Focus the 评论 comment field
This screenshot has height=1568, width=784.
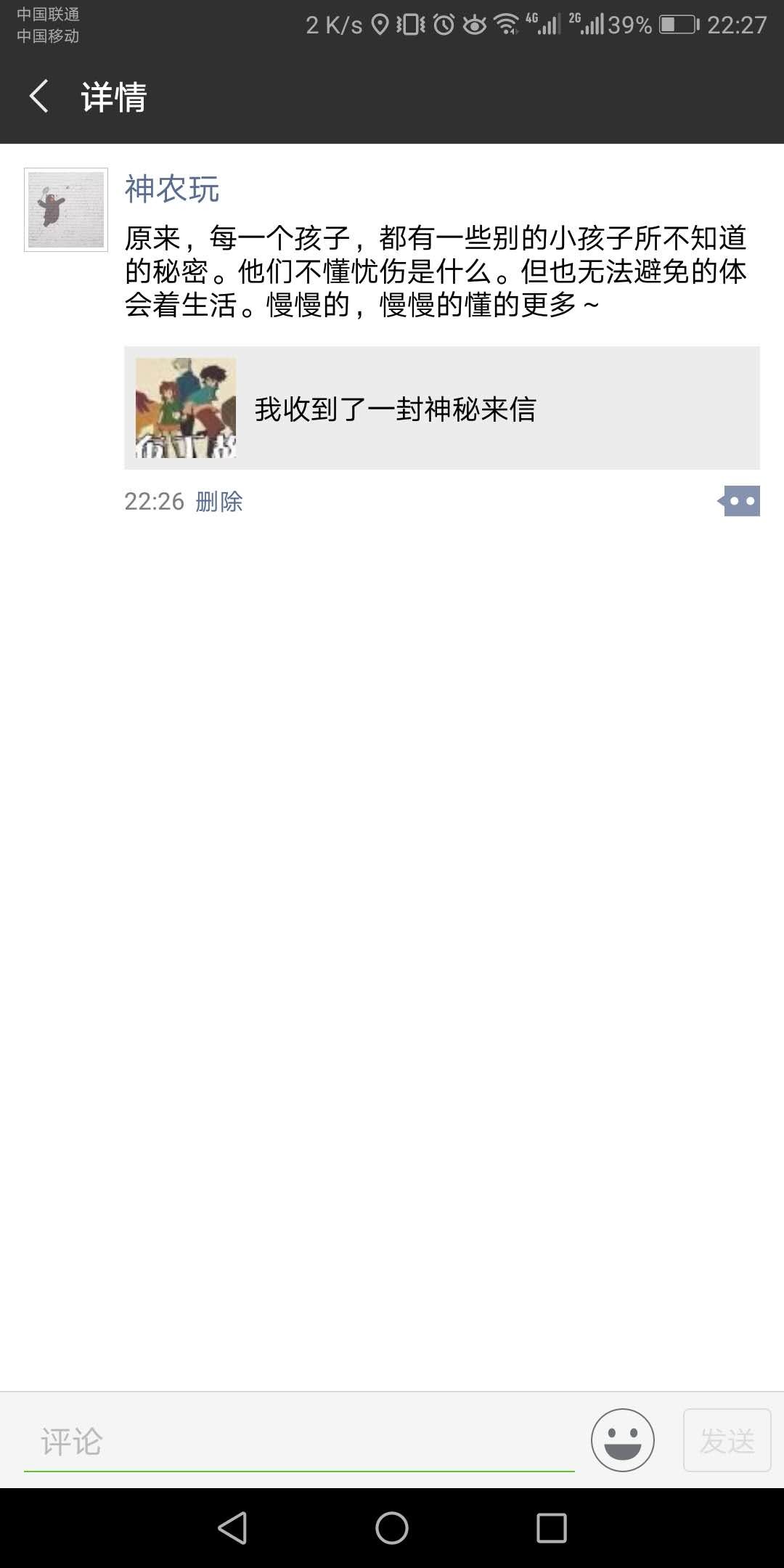tap(299, 1441)
